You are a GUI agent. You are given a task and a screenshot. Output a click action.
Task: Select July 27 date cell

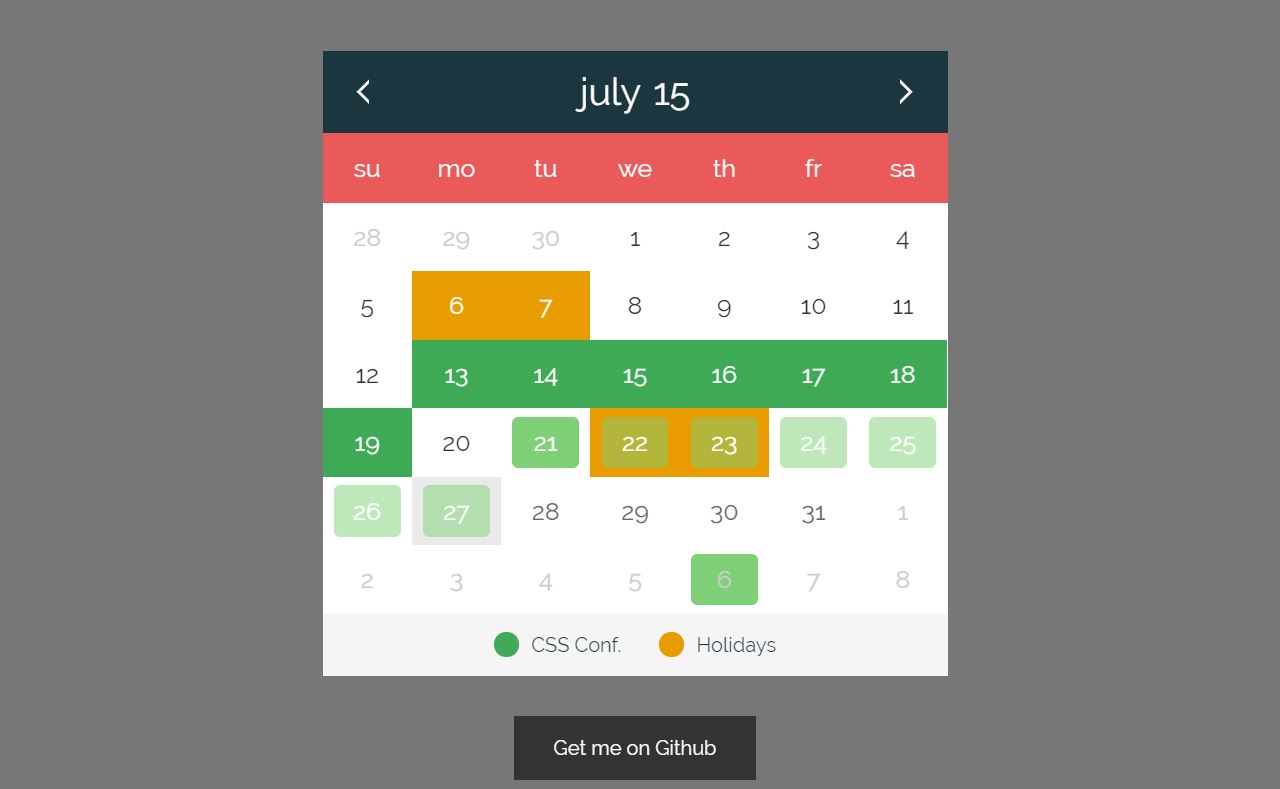(x=456, y=512)
